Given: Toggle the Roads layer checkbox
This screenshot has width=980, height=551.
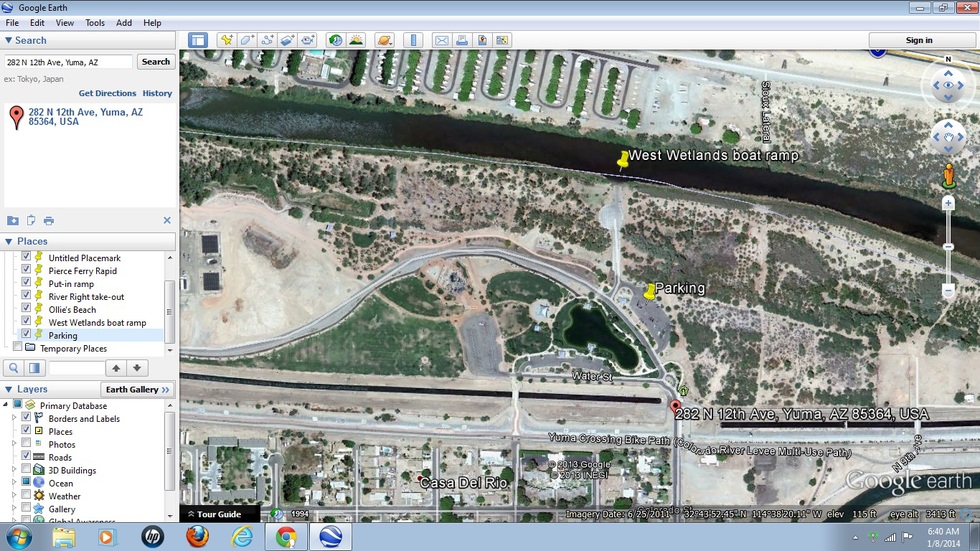Looking at the screenshot, I should tap(26, 457).
